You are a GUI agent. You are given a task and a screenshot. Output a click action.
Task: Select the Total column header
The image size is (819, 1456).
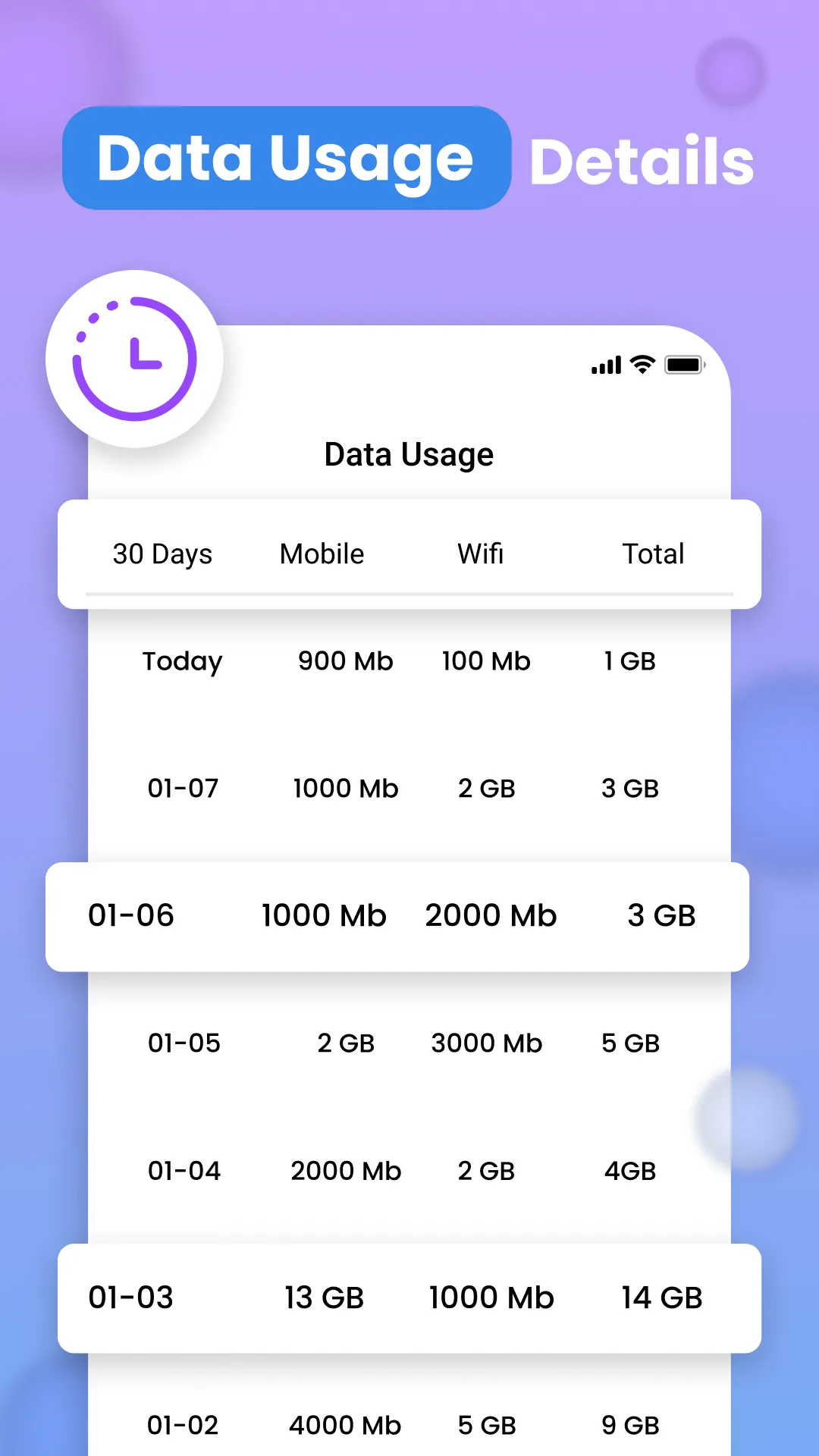coord(654,554)
